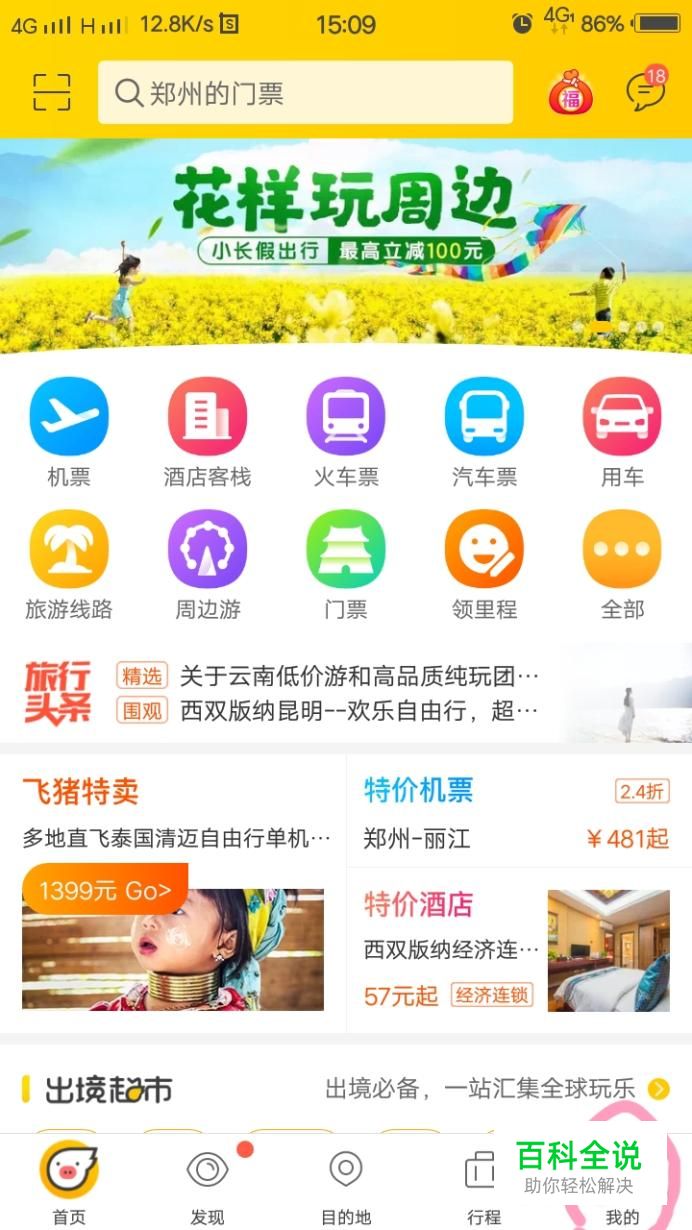The height and width of the screenshot is (1230, 692).
Task: Open the QR scan icon
Action: coord(51,92)
